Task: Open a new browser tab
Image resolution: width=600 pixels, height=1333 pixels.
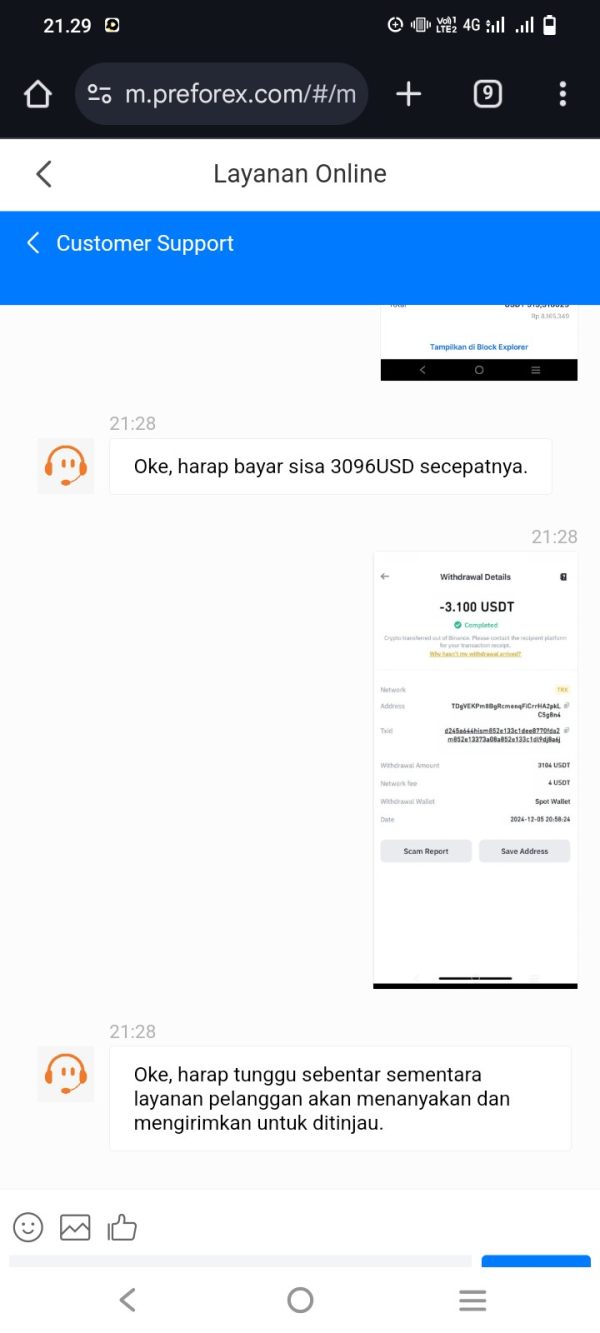Action: click(x=409, y=94)
